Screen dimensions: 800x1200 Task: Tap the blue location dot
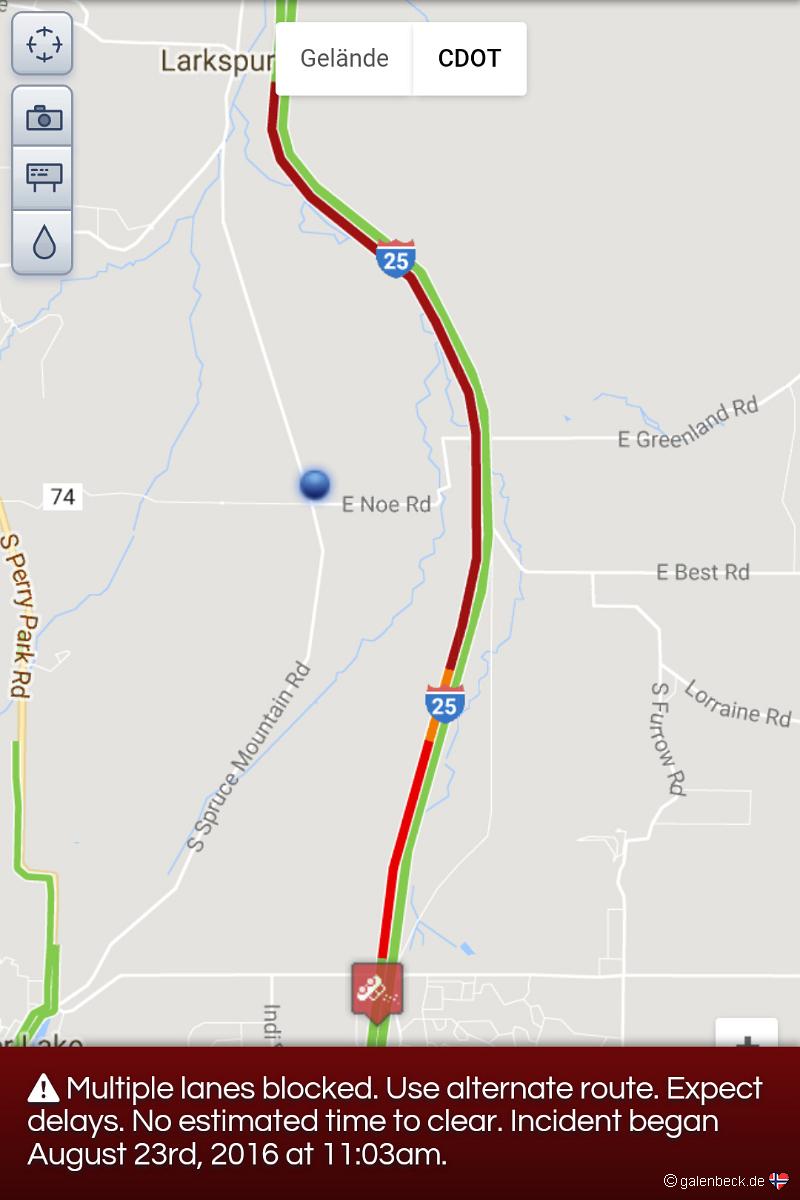coord(315,484)
